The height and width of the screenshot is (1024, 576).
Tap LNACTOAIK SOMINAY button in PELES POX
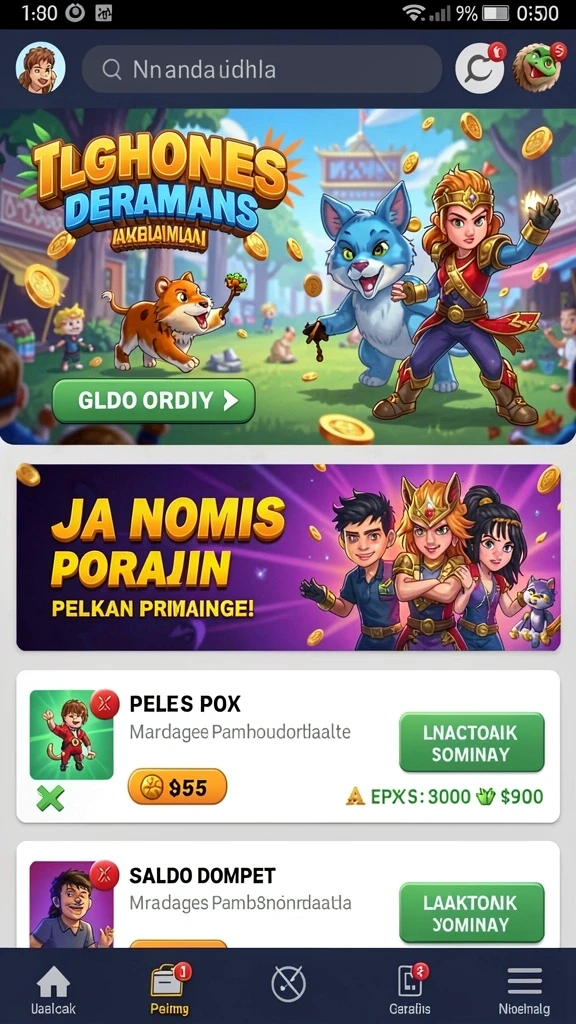[472, 743]
